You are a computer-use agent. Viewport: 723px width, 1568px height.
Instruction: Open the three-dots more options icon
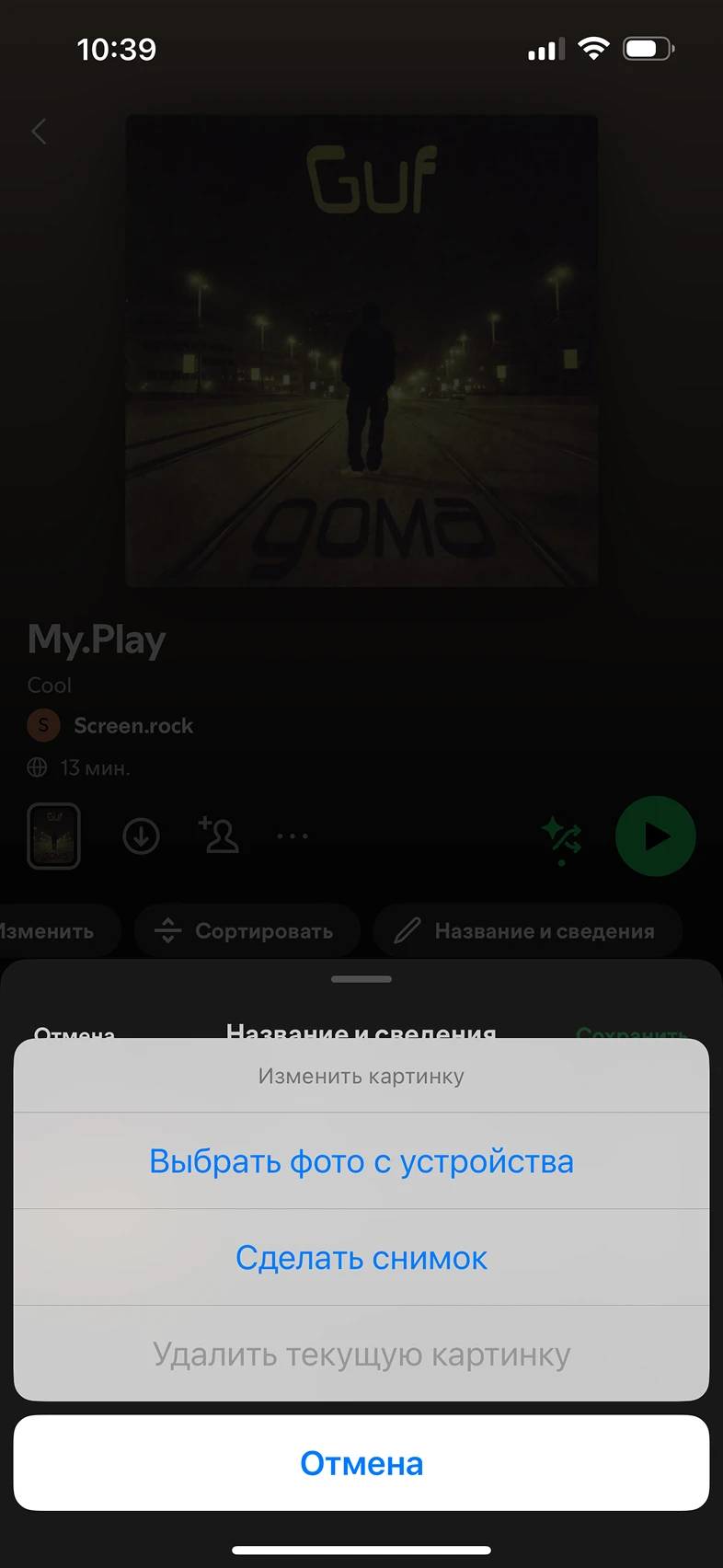click(292, 836)
